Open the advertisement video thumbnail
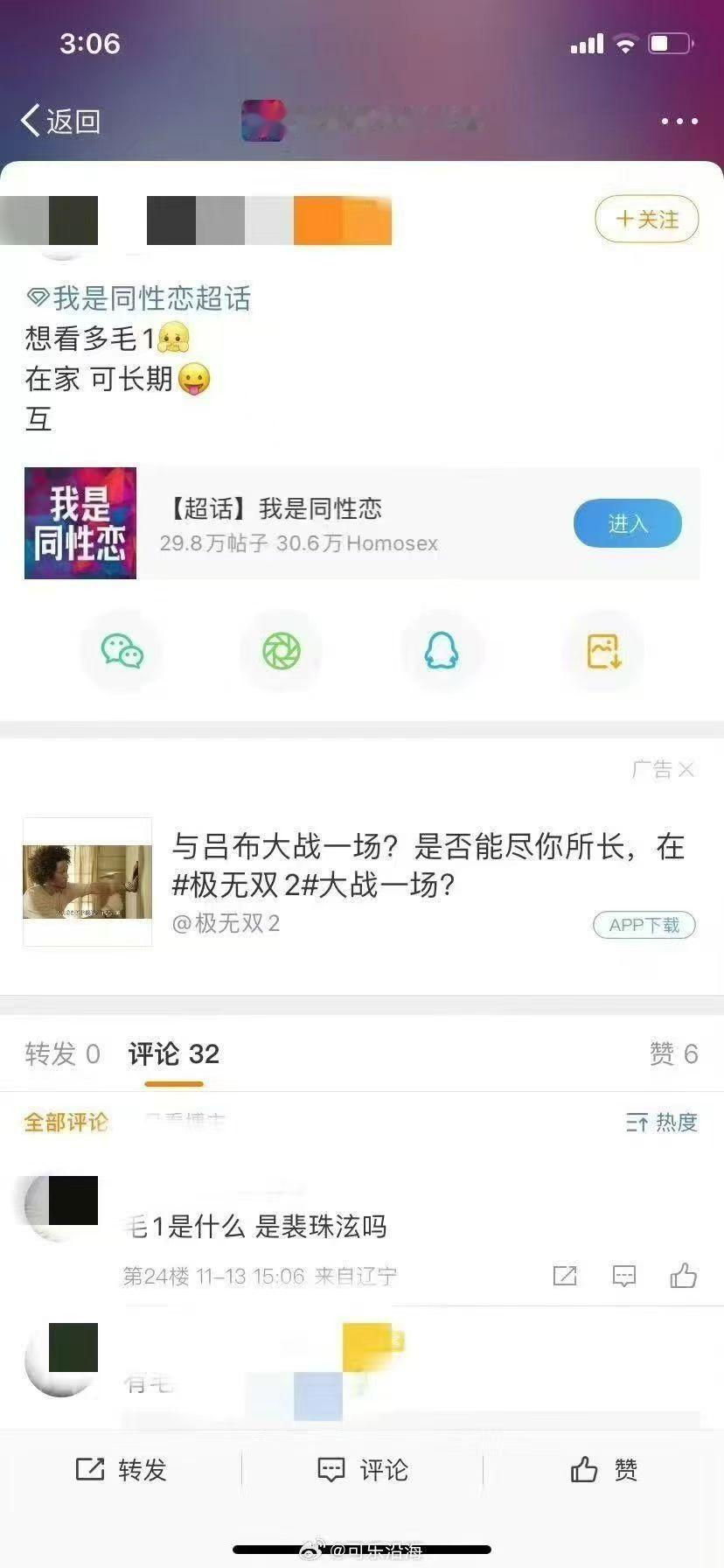Image resolution: width=724 pixels, height=1568 pixels. click(87, 882)
